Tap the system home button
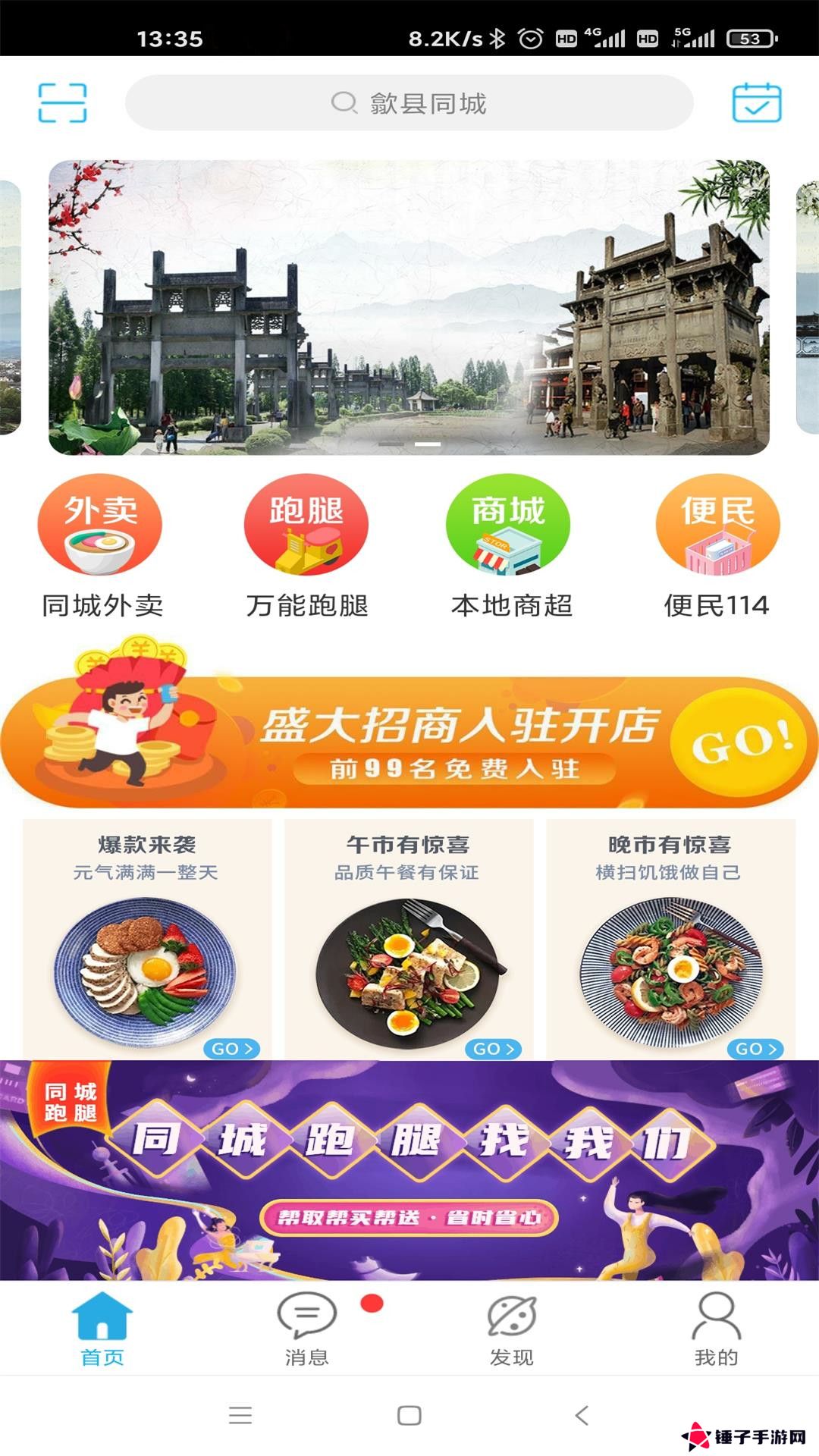The width and height of the screenshot is (819, 1456). coord(409,1415)
